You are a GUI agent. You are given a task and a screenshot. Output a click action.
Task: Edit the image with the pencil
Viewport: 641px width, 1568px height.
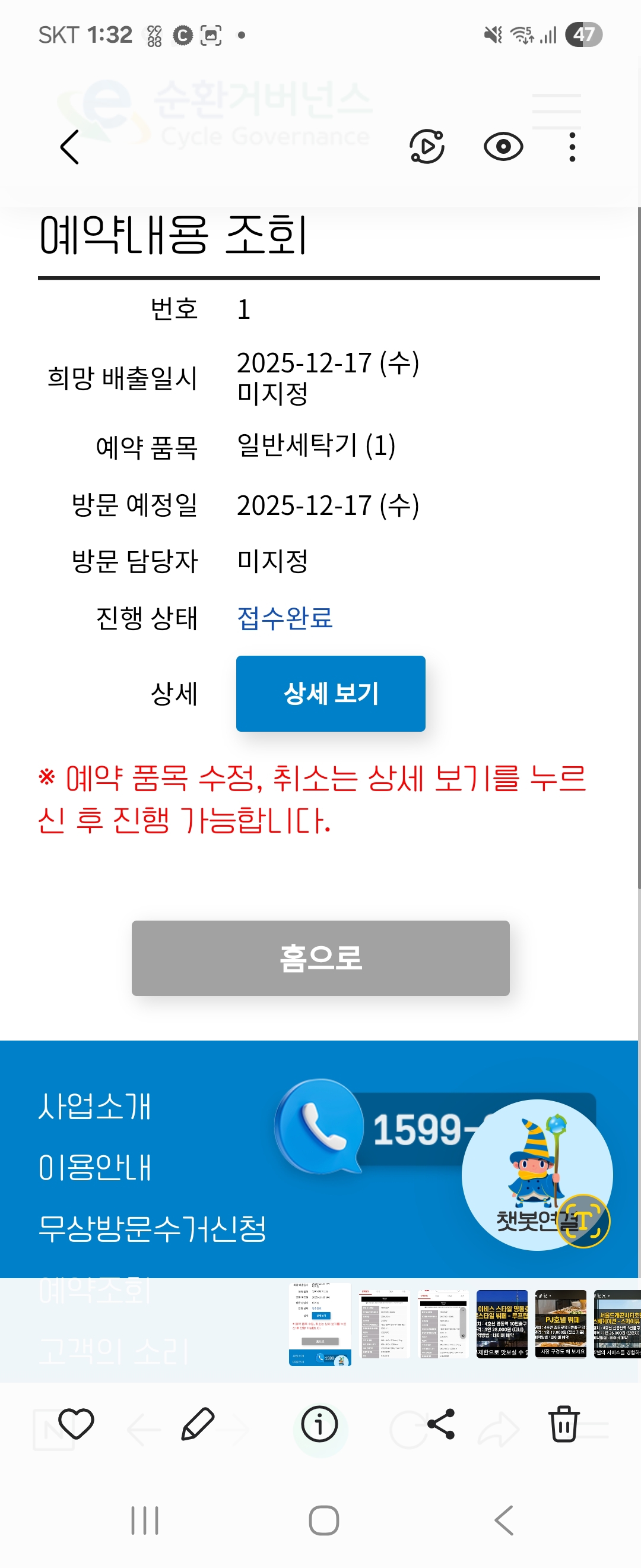198,1424
